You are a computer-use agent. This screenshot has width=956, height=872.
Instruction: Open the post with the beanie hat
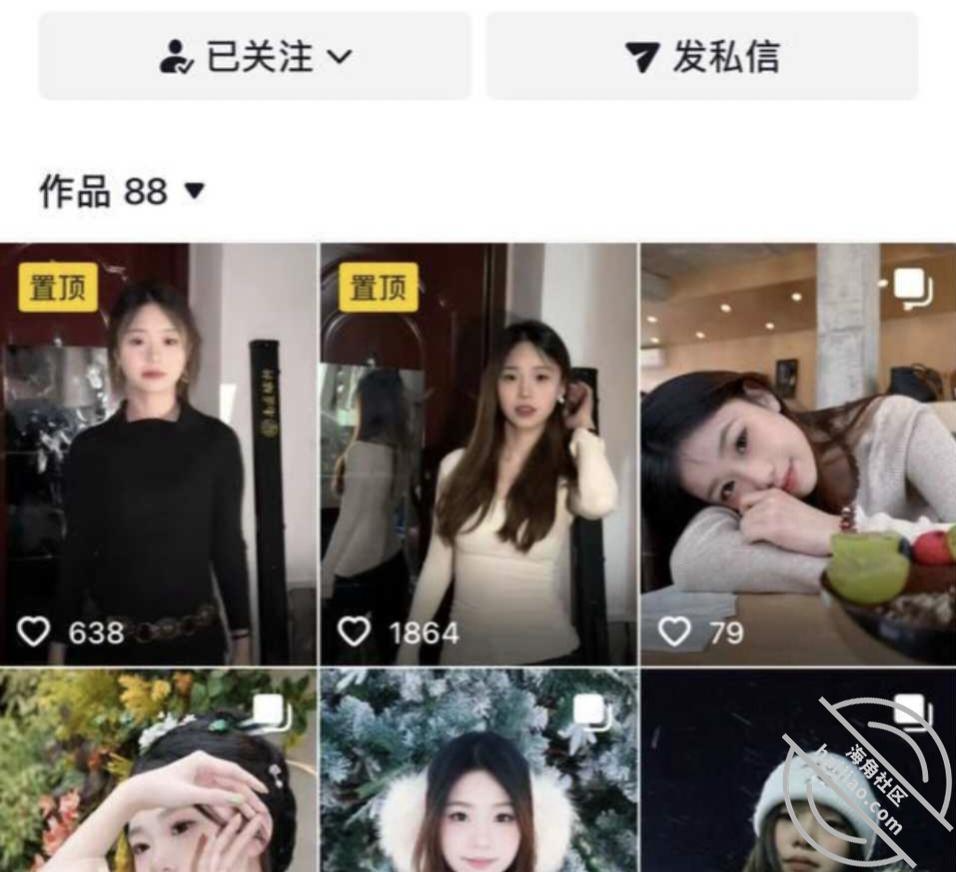click(799, 770)
